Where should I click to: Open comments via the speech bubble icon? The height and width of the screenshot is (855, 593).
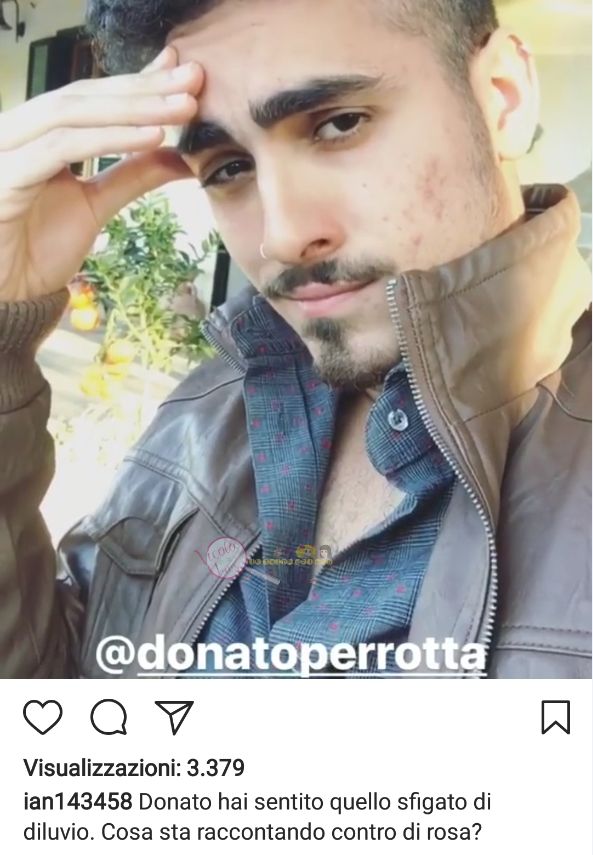point(109,717)
